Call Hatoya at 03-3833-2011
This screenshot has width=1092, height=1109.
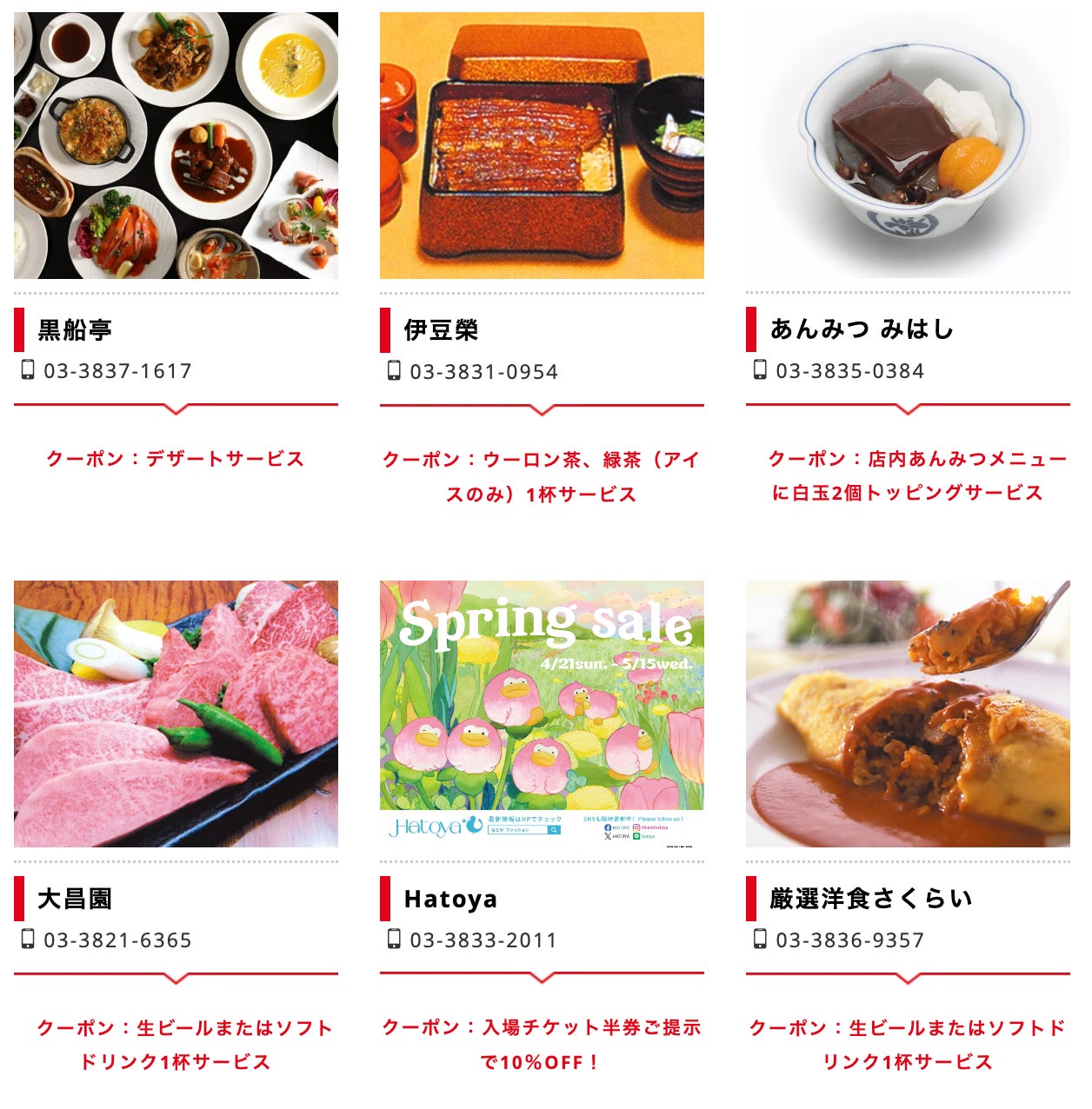[483, 940]
